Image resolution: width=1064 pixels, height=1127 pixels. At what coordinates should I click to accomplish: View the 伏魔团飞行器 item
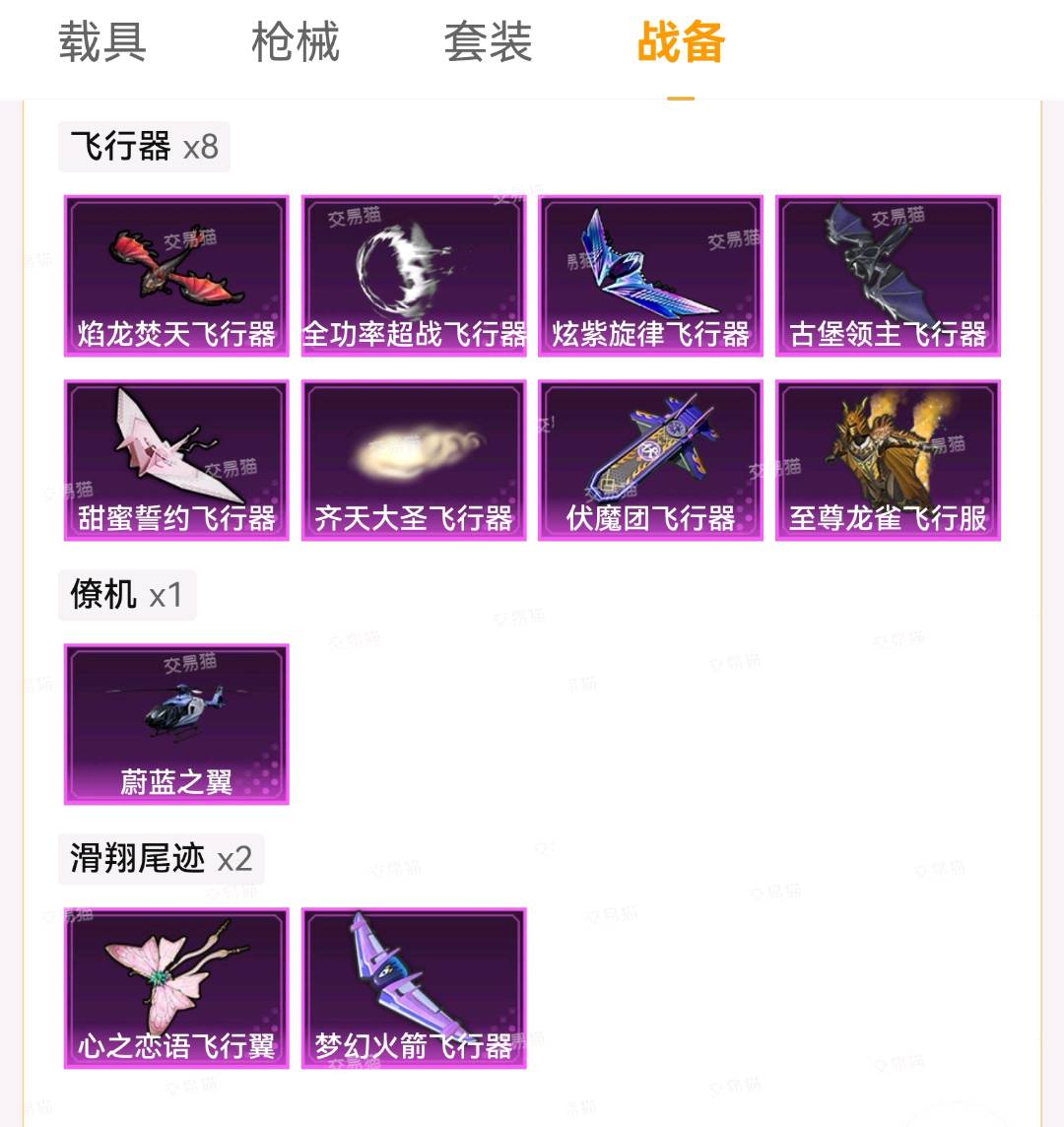pyautogui.click(x=650, y=460)
